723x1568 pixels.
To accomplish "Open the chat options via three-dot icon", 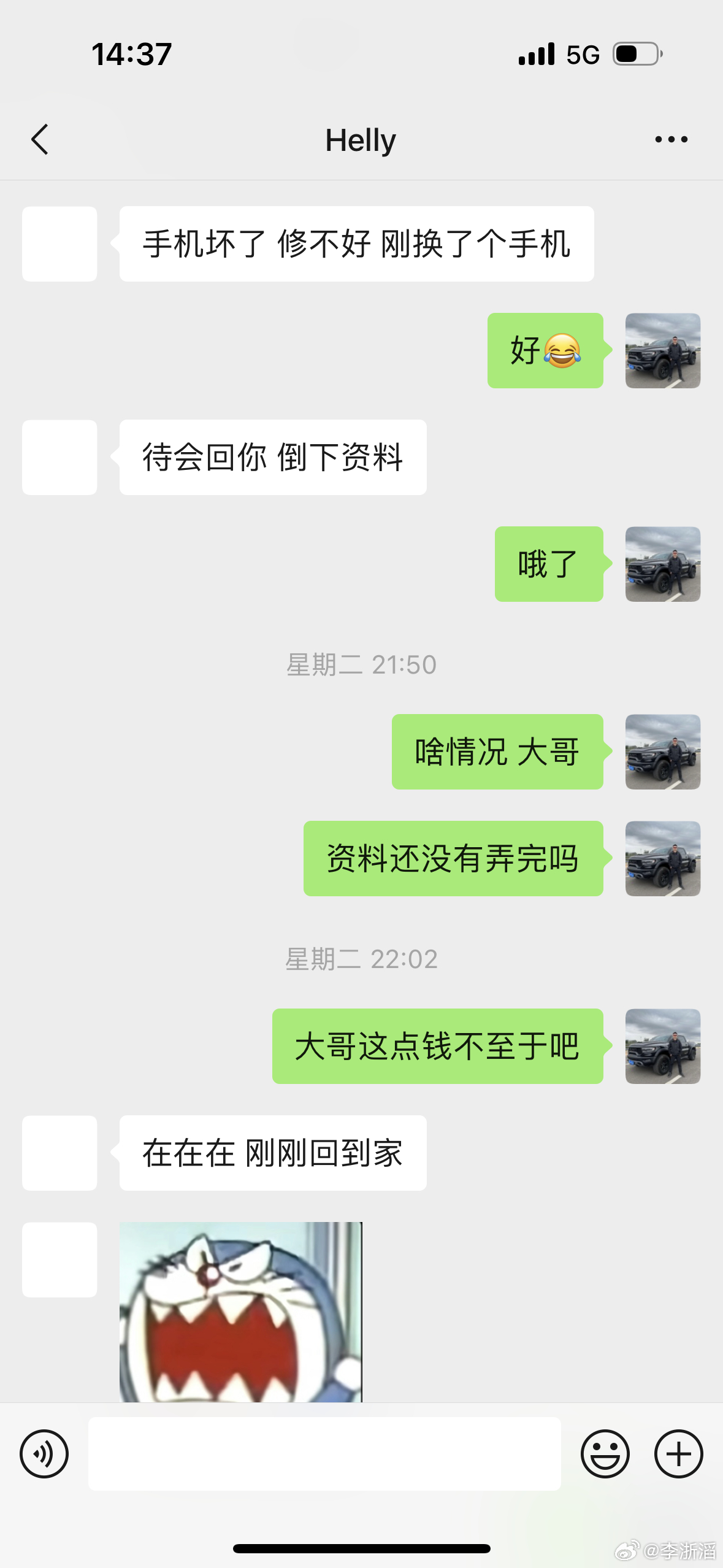I will point(671,139).
